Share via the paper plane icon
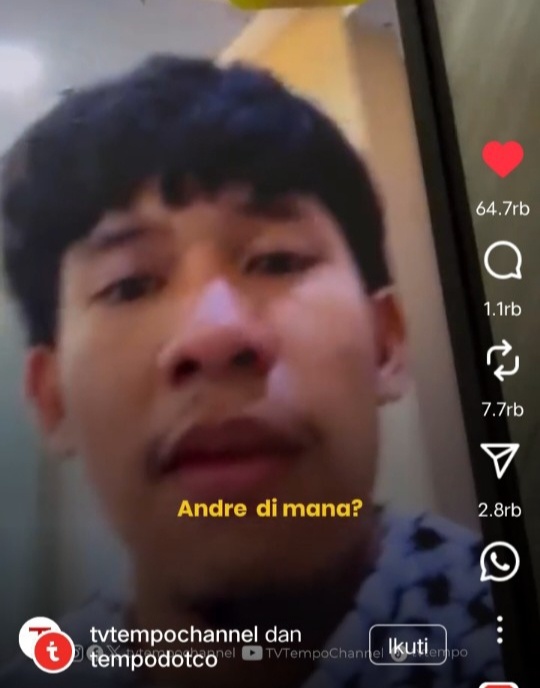 [x=500, y=459]
